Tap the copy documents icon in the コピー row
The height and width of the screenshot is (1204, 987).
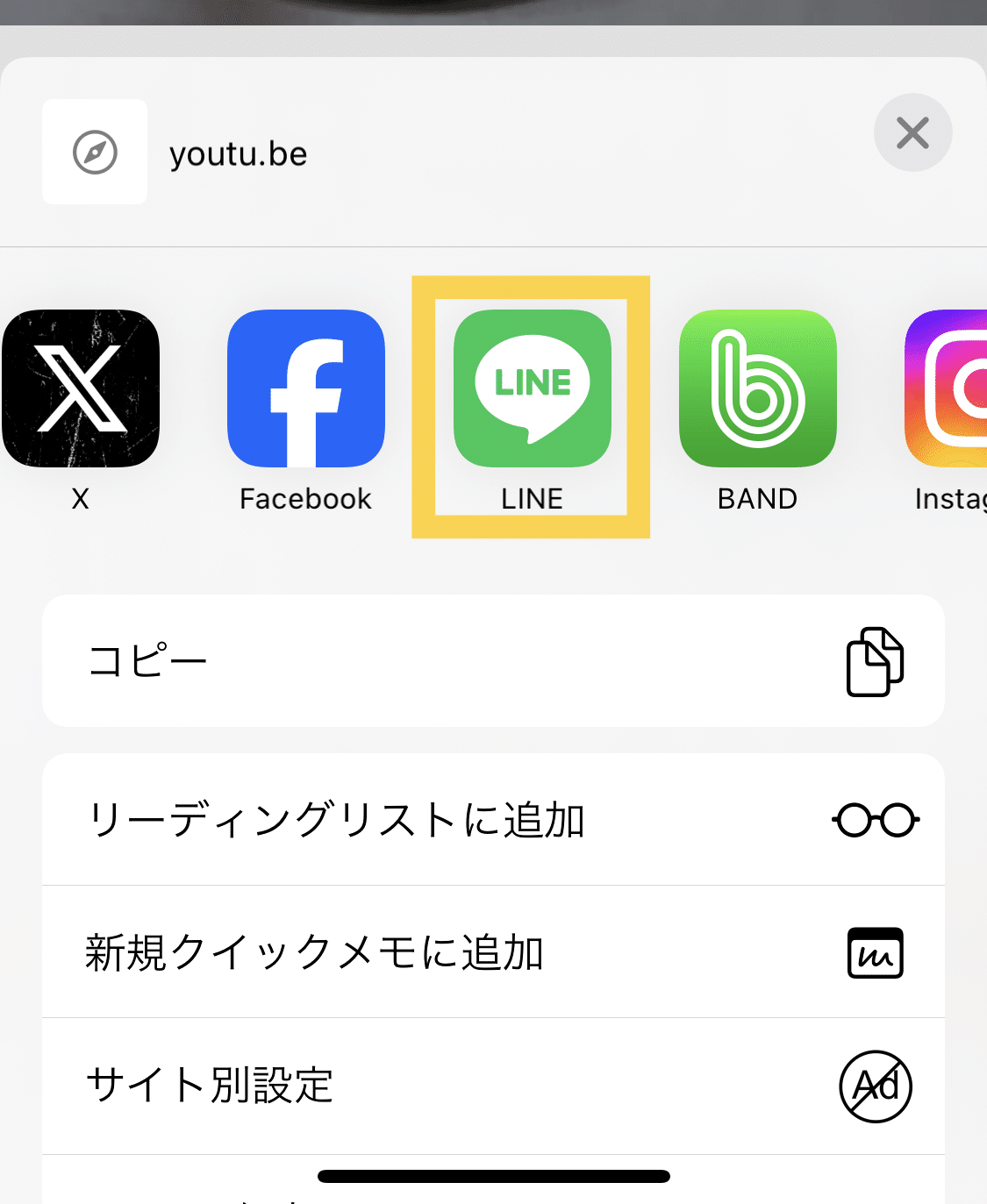875,661
